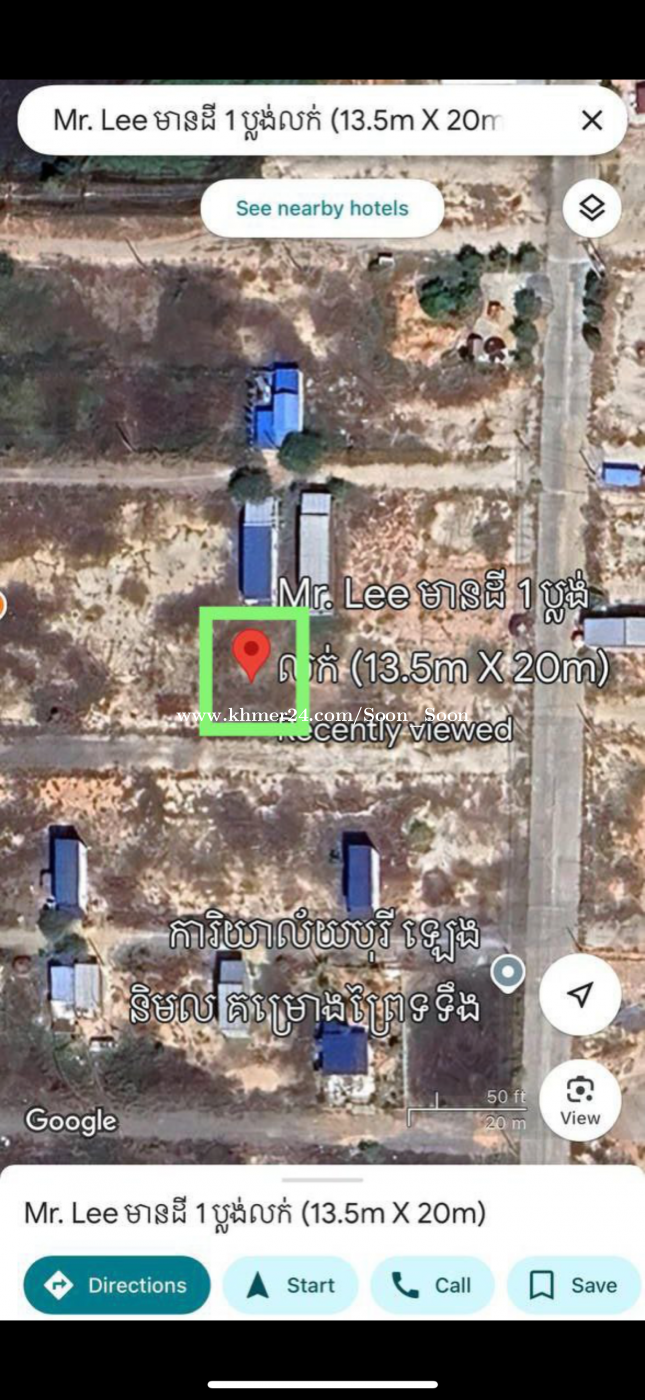
Task: Center map on my location arrow
Action: 580,994
